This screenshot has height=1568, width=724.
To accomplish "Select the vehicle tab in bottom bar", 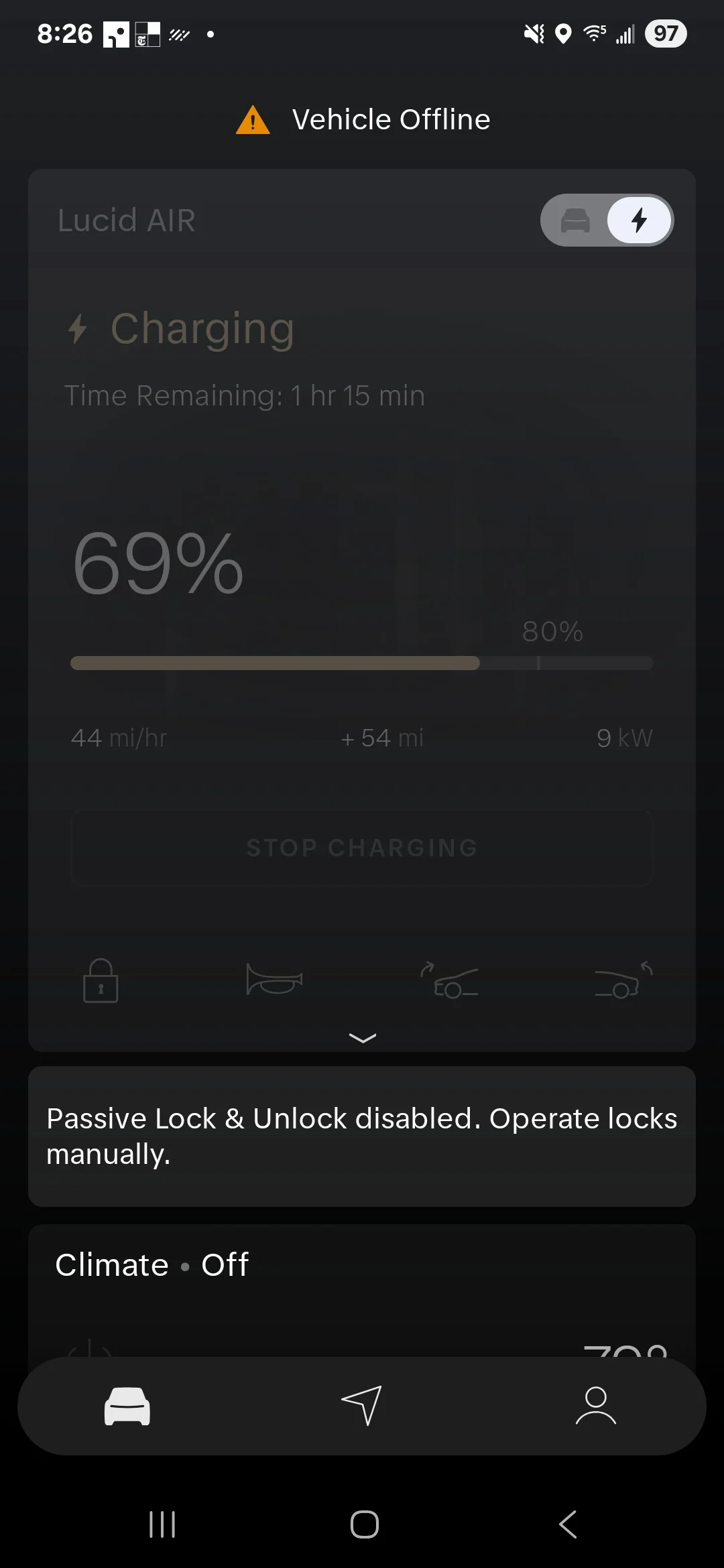I will coord(127,1406).
